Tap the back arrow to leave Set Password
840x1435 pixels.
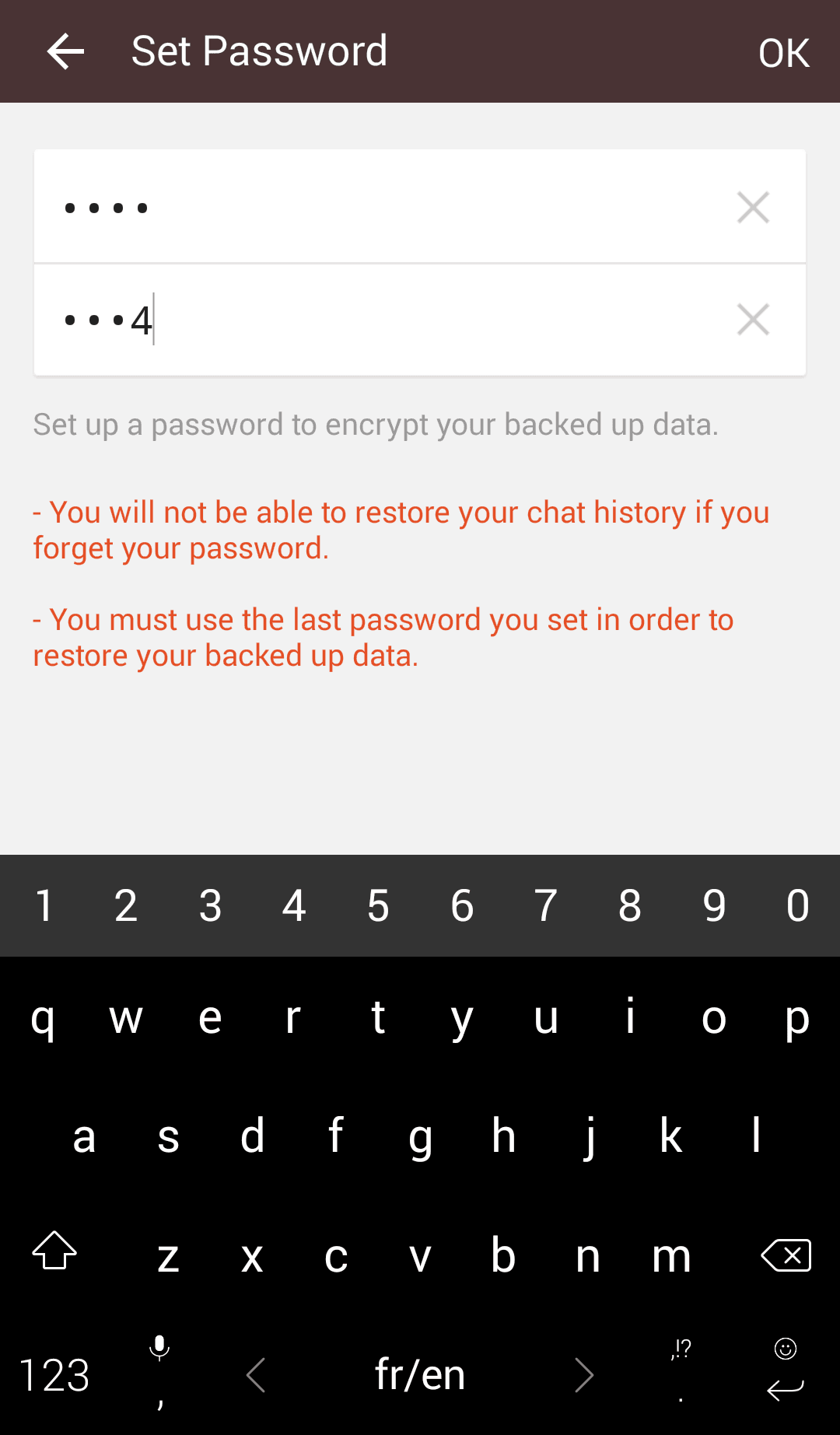65,51
